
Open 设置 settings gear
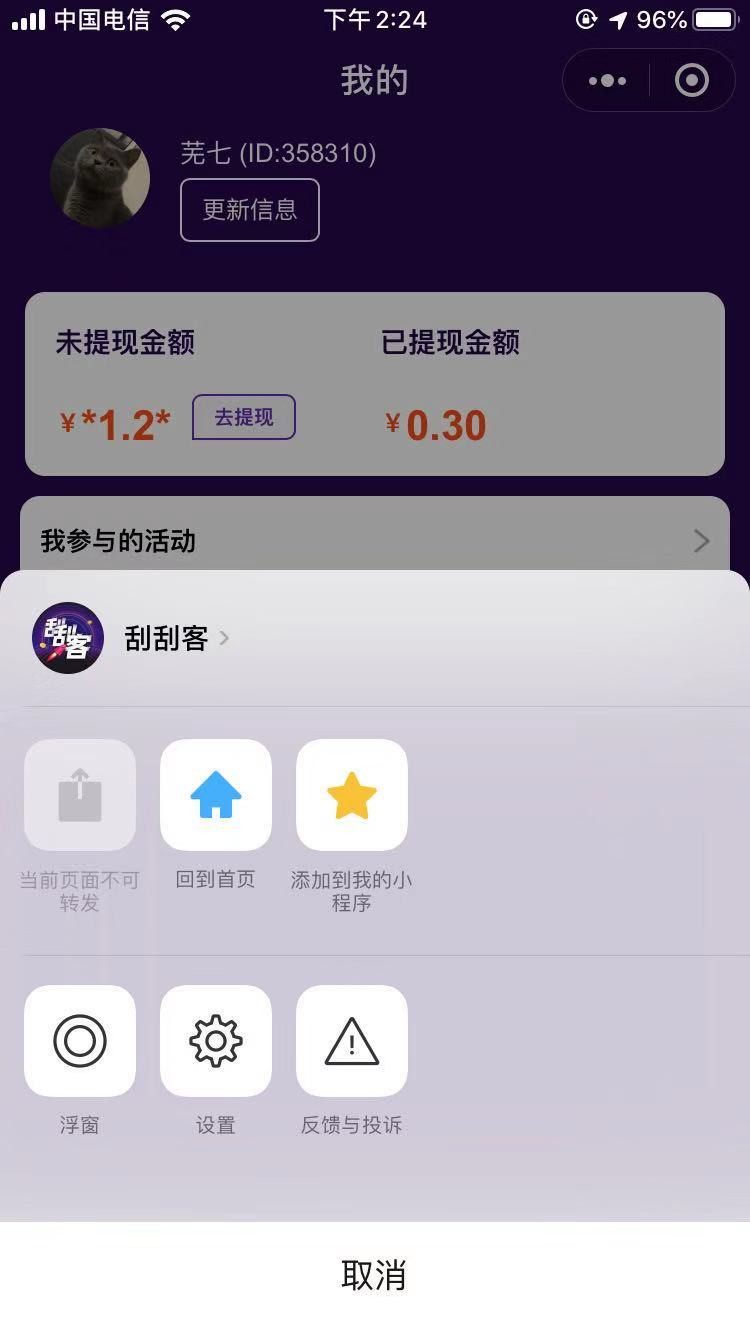click(x=216, y=1041)
